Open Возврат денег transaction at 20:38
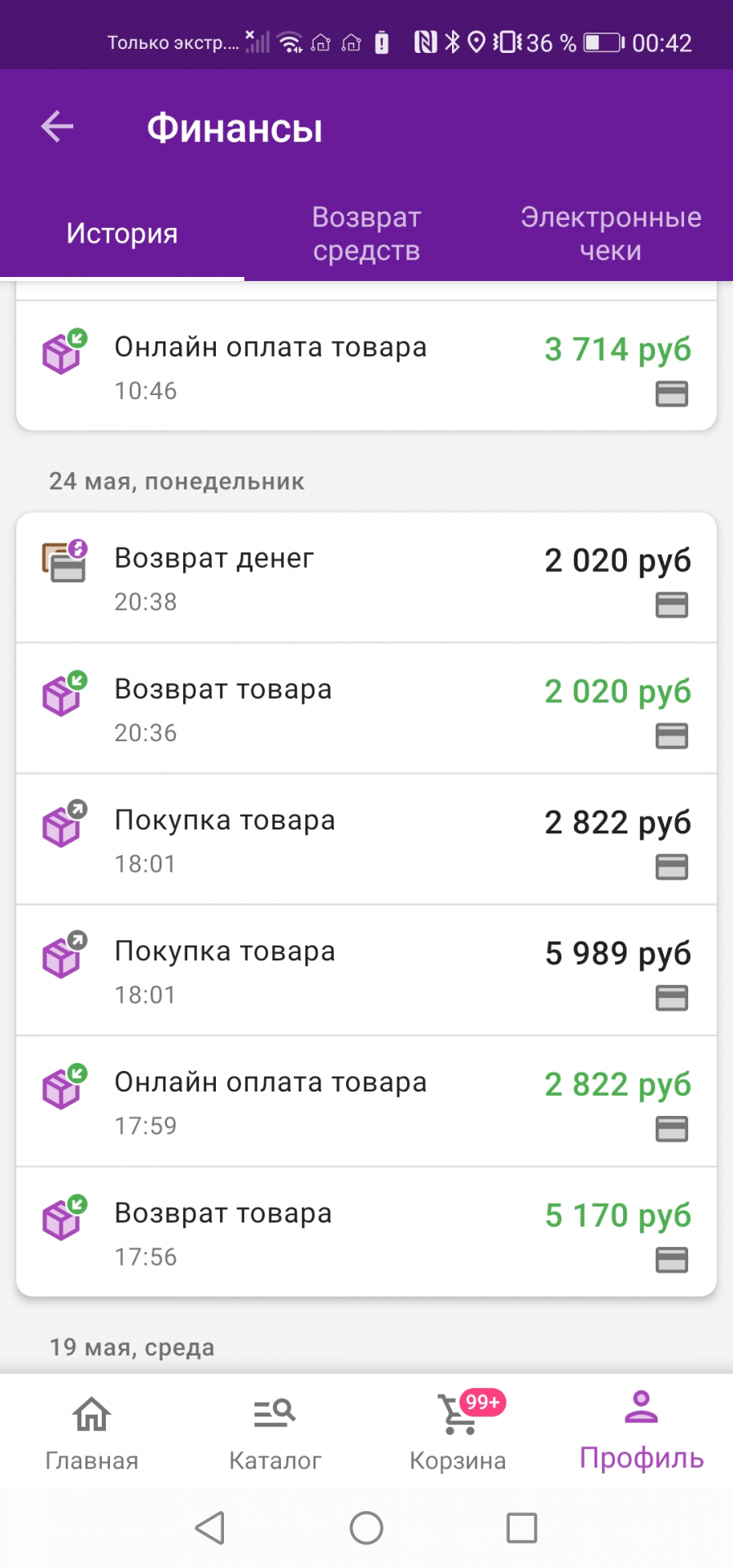 [366, 578]
